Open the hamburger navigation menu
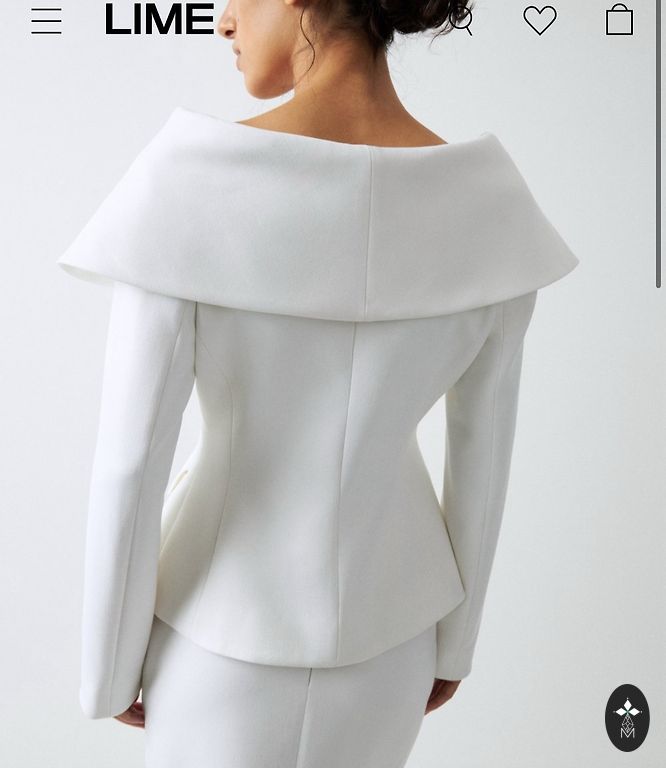 46,21
